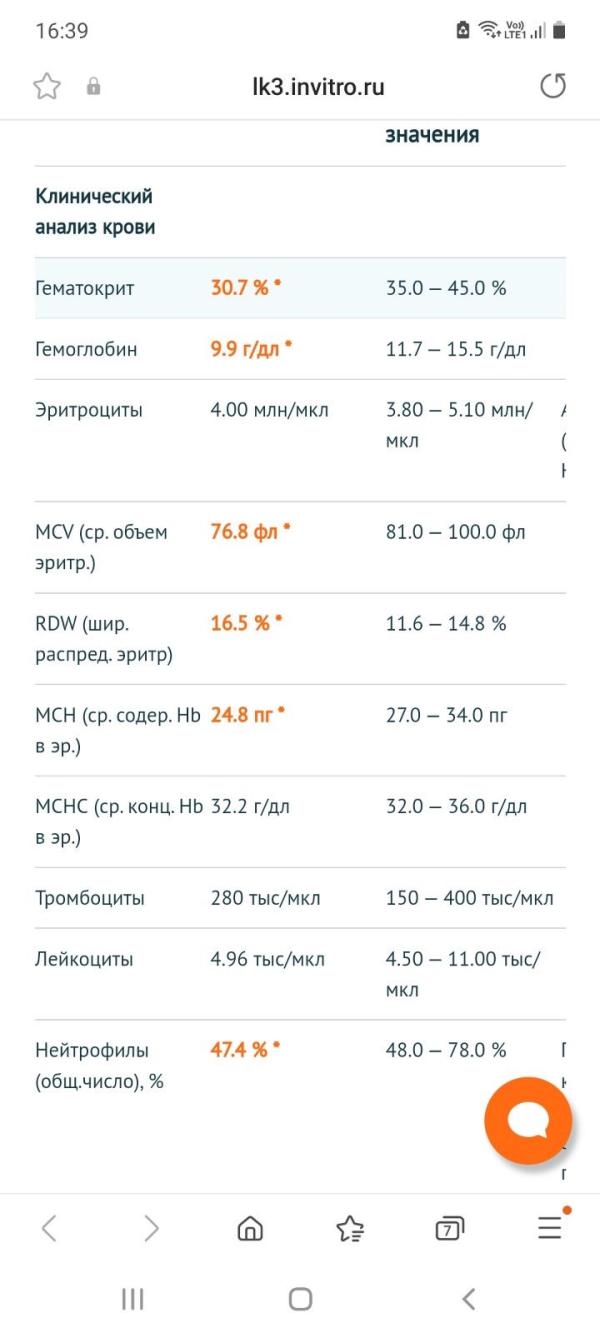600x1332 pixels.
Task: Show the open tabs switcher
Action: [450, 1229]
